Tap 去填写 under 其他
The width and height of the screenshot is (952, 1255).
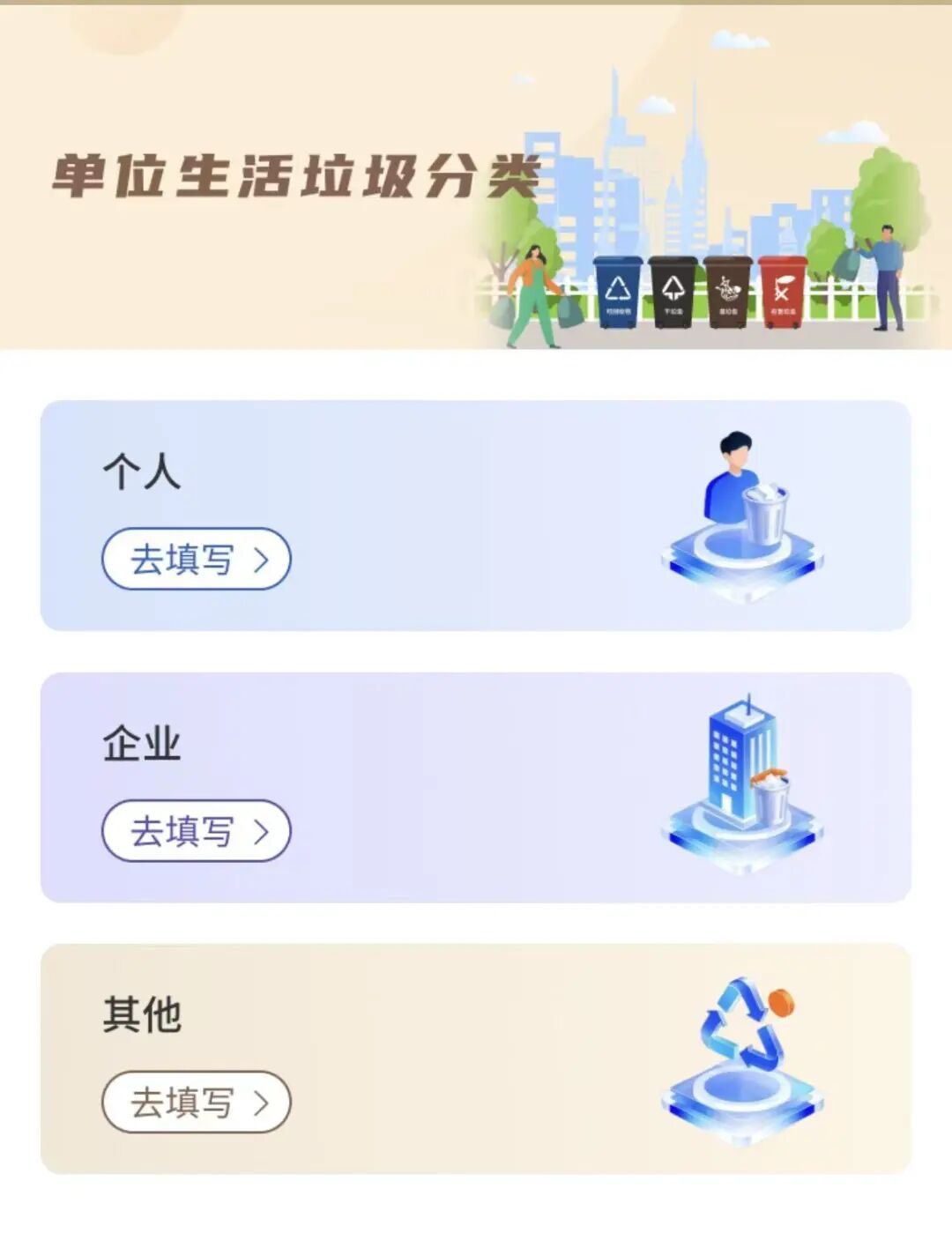tap(196, 1102)
